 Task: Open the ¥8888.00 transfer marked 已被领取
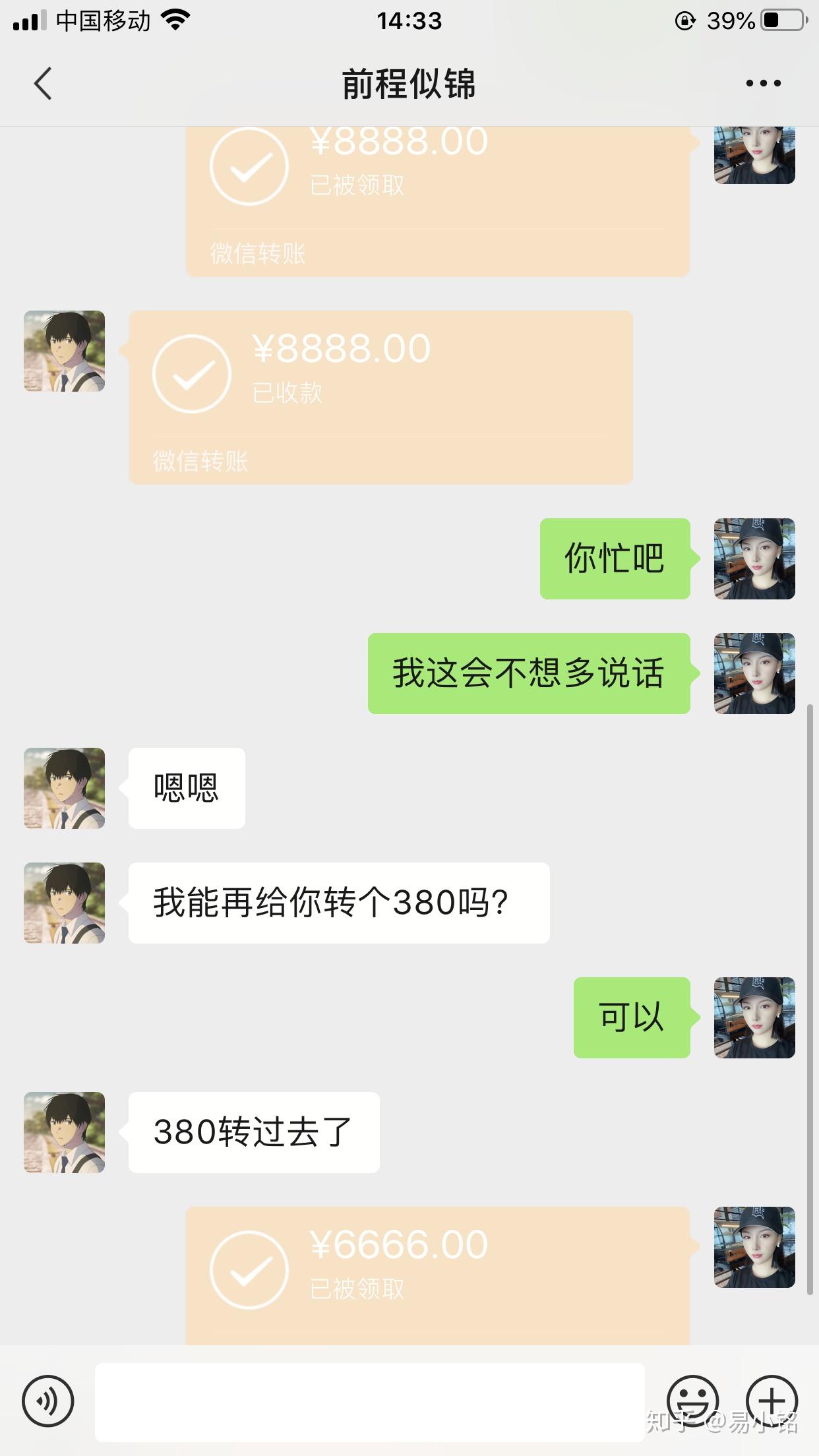(x=437, y=198)
